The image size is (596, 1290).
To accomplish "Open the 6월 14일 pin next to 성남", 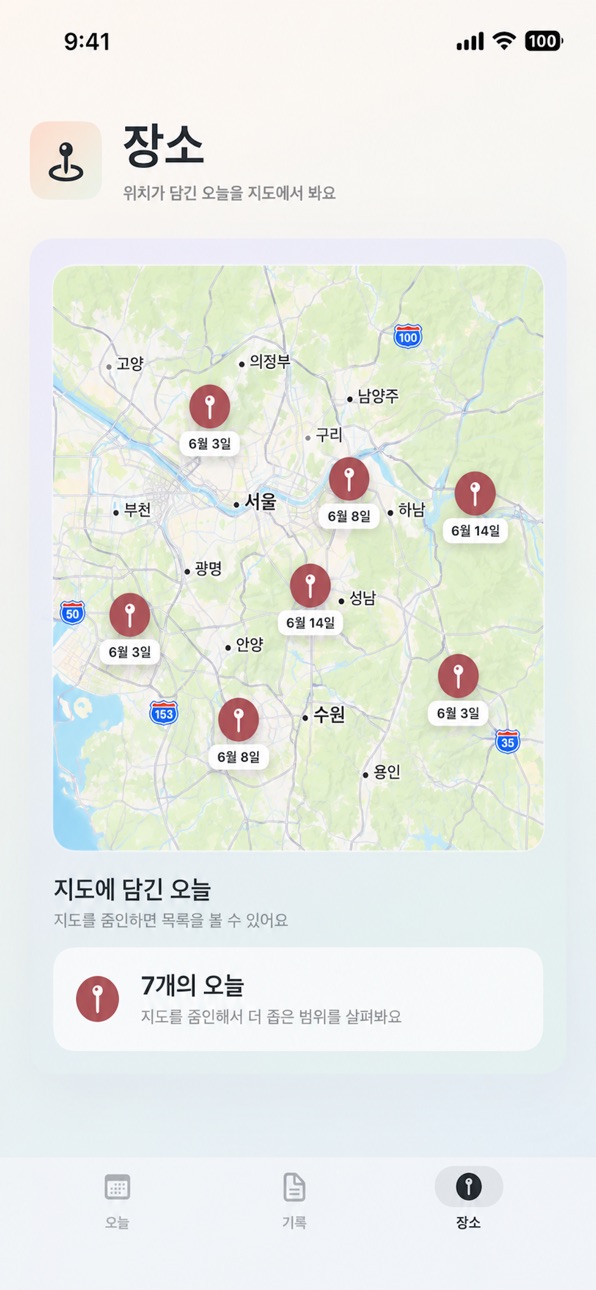I will tap(310, 599).
